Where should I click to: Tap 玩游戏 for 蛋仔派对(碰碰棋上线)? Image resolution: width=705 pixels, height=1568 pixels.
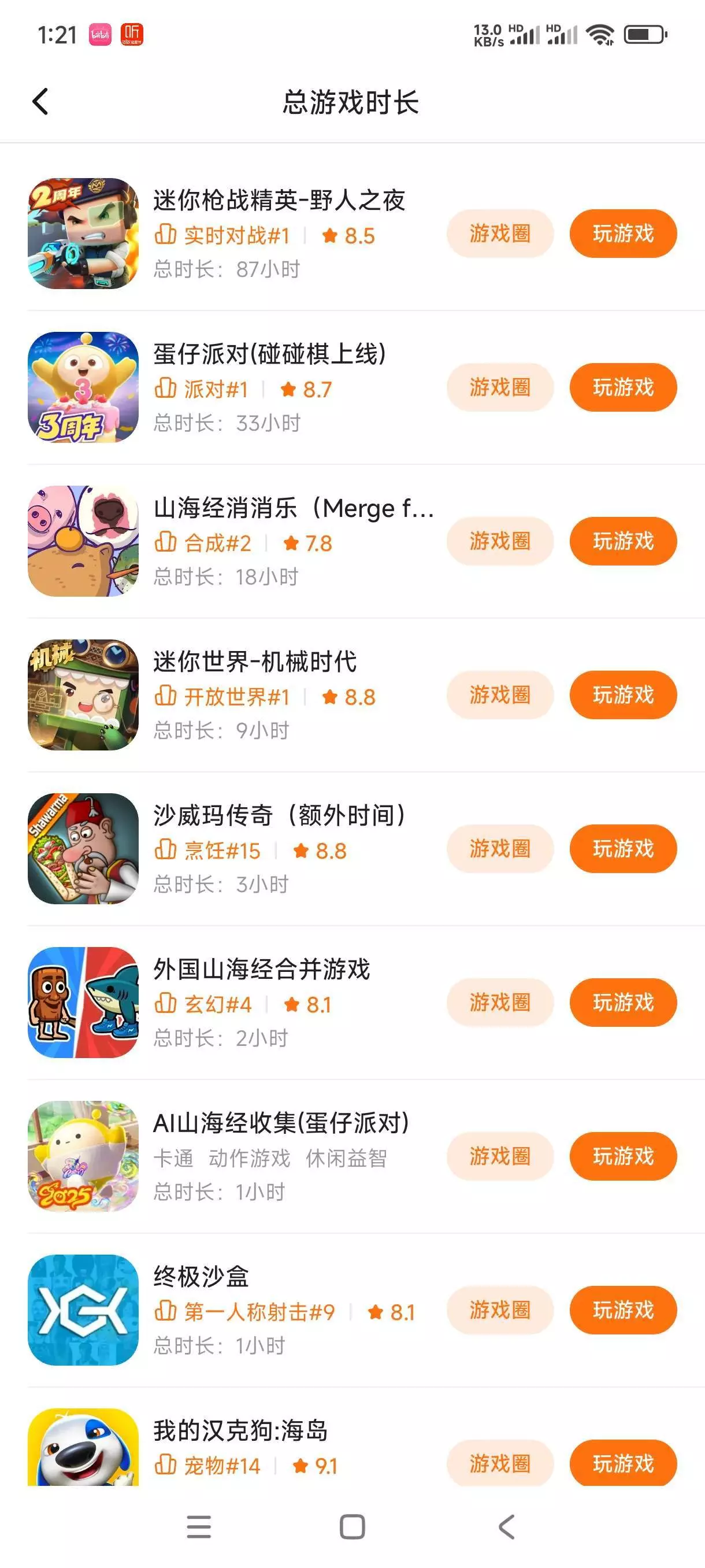(x=622, y=387)
